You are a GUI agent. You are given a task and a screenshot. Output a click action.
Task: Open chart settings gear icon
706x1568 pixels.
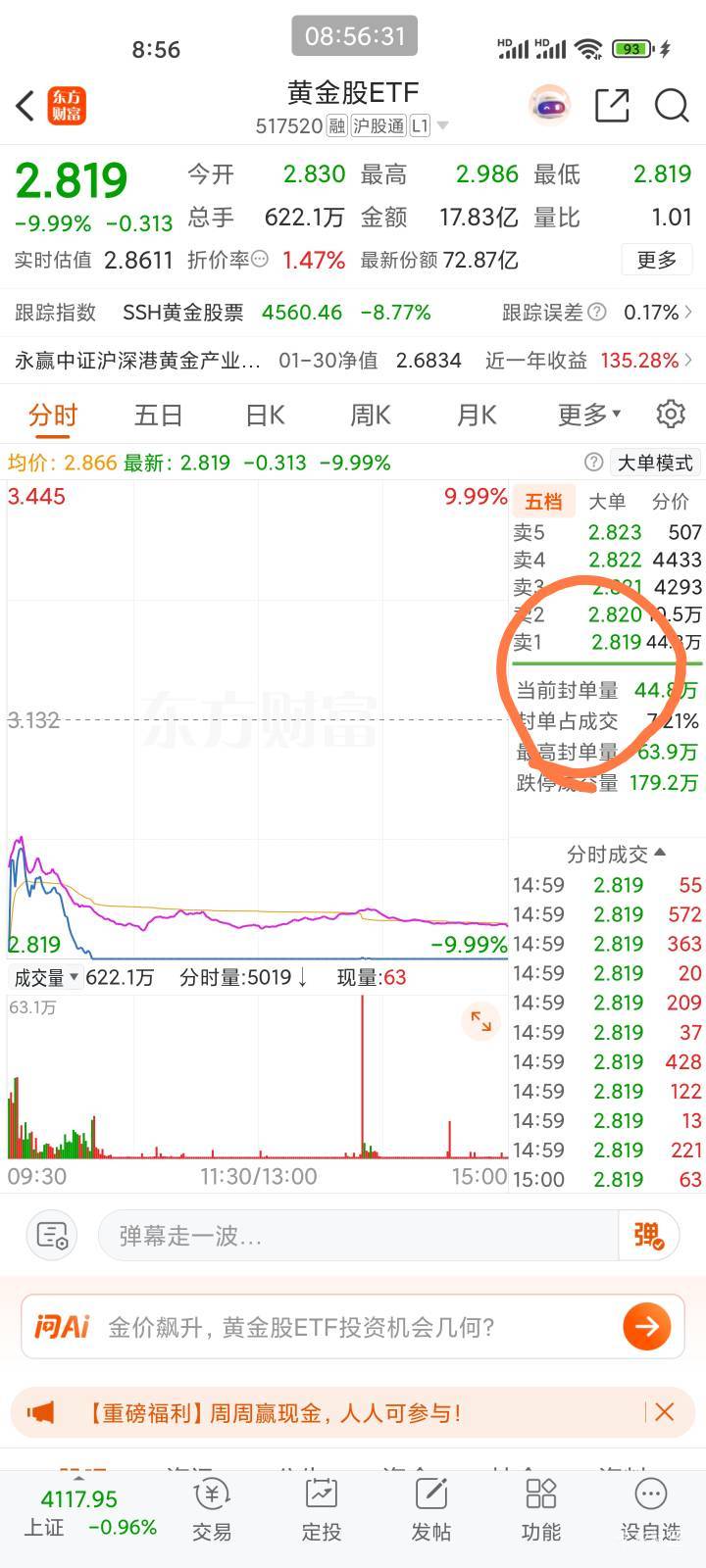[671, 414]
